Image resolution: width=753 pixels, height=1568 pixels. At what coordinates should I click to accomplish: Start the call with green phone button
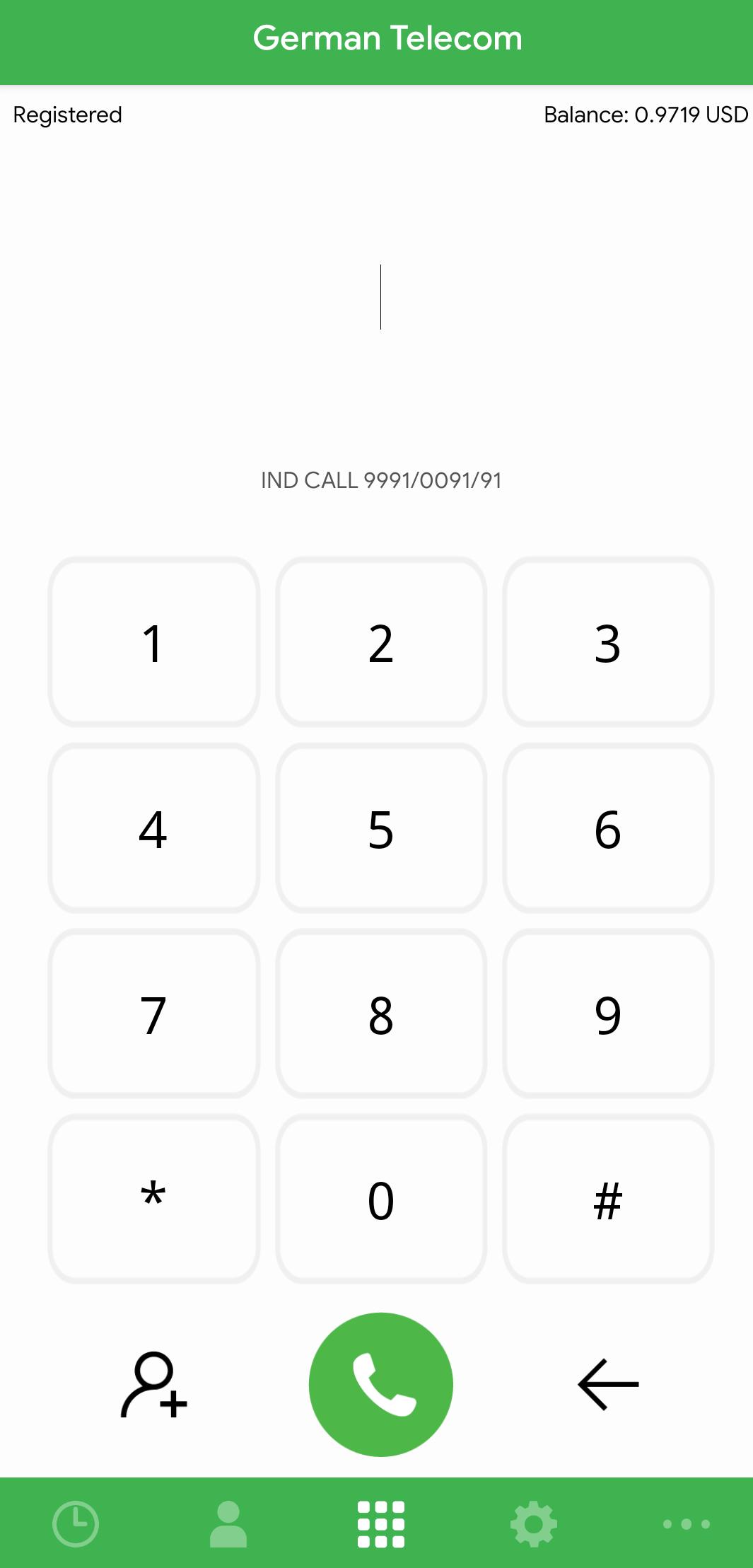(x=381, y=1384)
